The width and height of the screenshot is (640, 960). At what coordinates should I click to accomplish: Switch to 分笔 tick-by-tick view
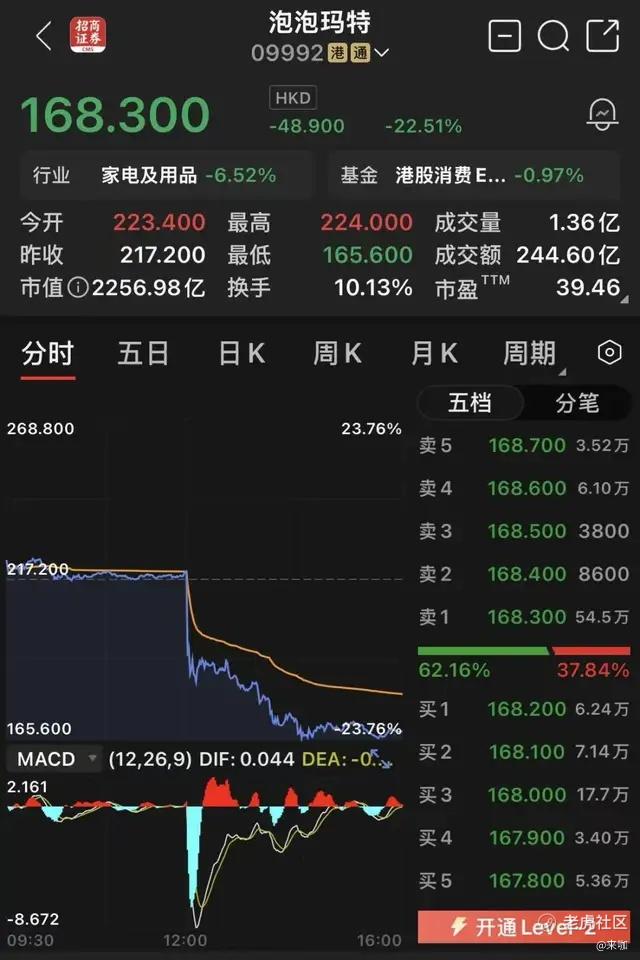click(x=577, y=403)
